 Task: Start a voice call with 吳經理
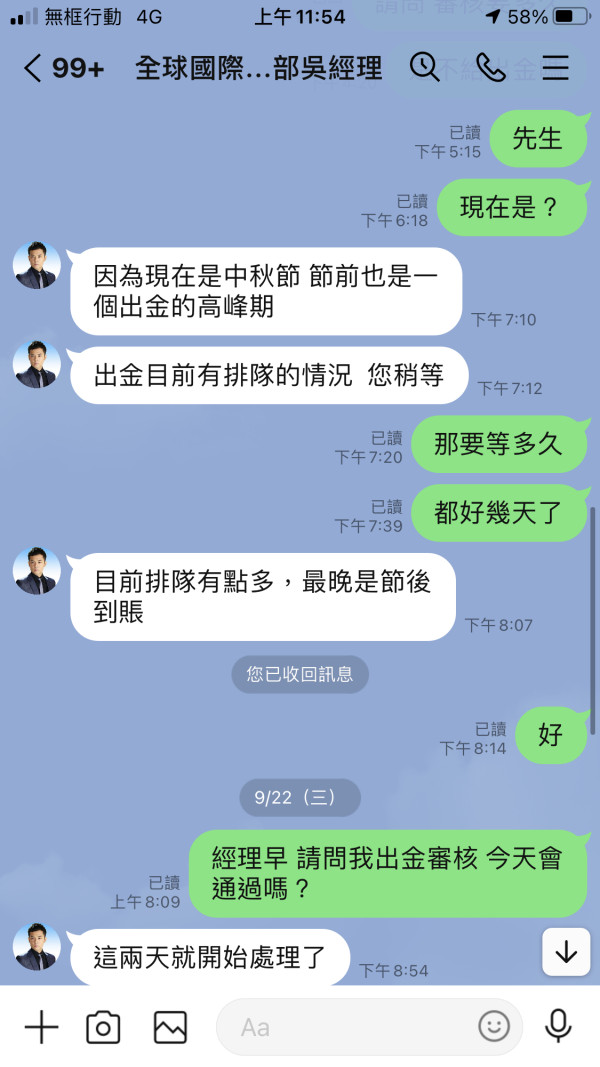pyautogui.click(x=490, y=67)
